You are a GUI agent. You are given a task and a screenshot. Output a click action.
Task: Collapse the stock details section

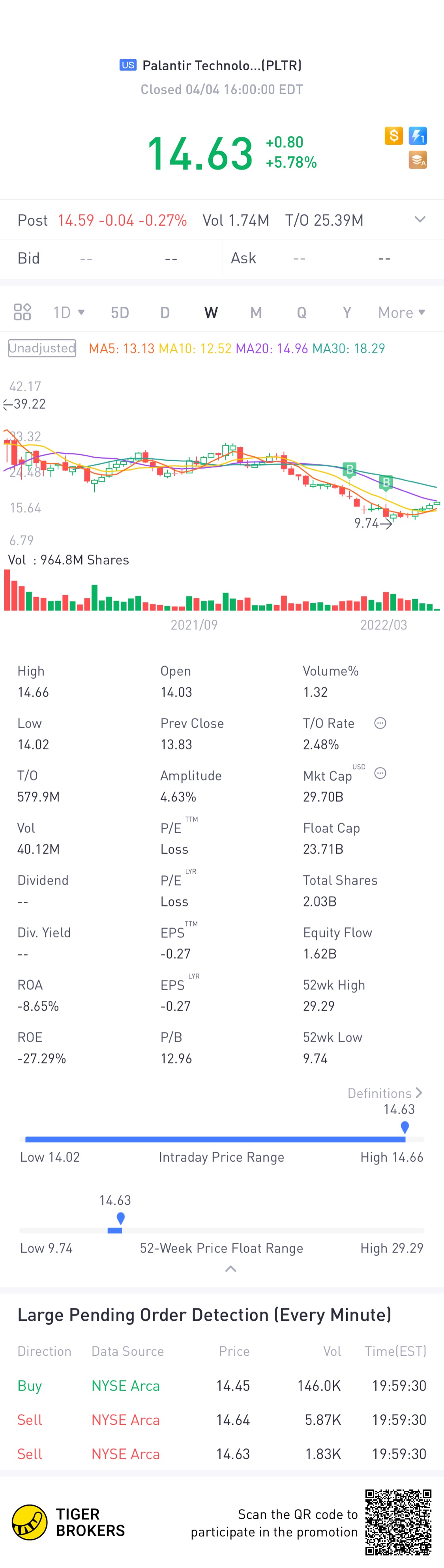click(230, 1269)
